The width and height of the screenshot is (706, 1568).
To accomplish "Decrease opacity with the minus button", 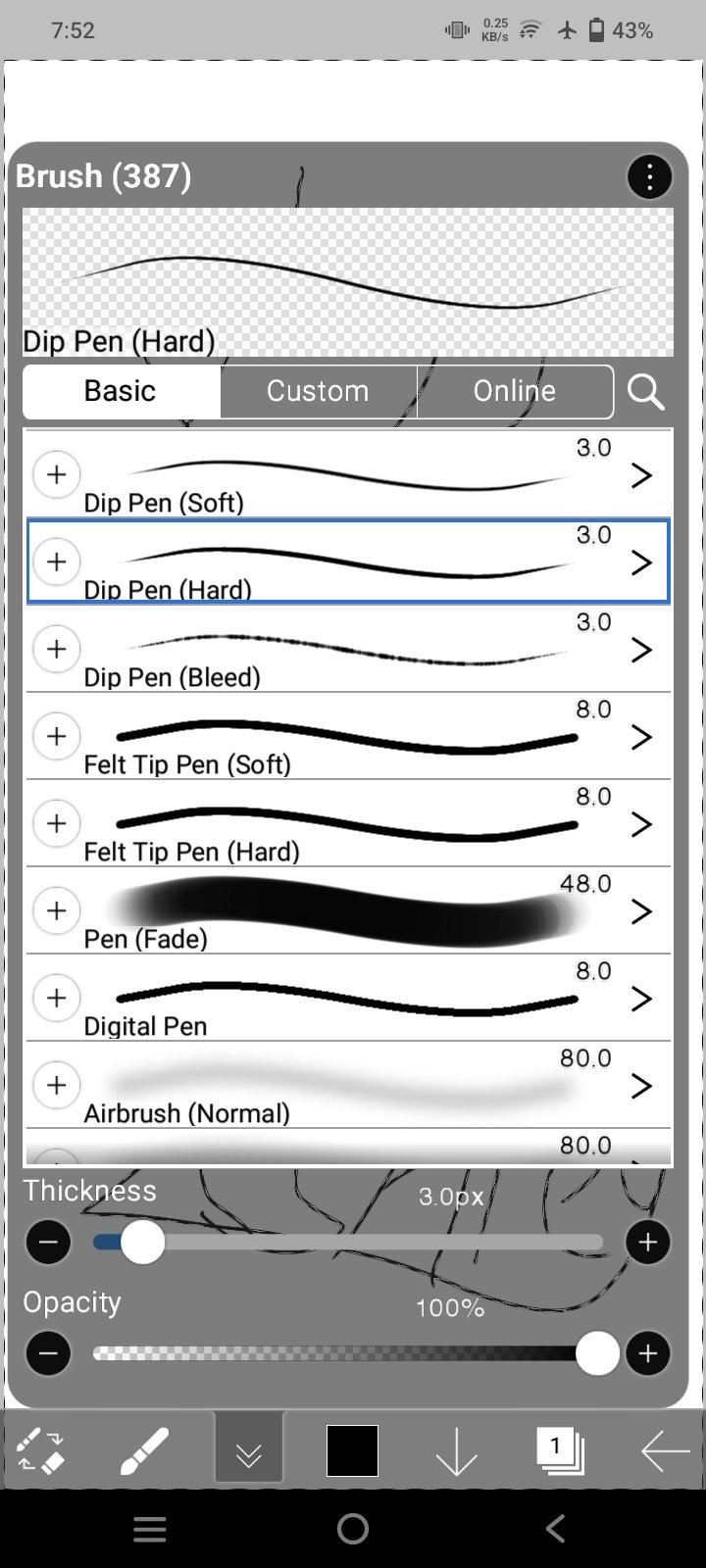I will [x=48, y=1354].
